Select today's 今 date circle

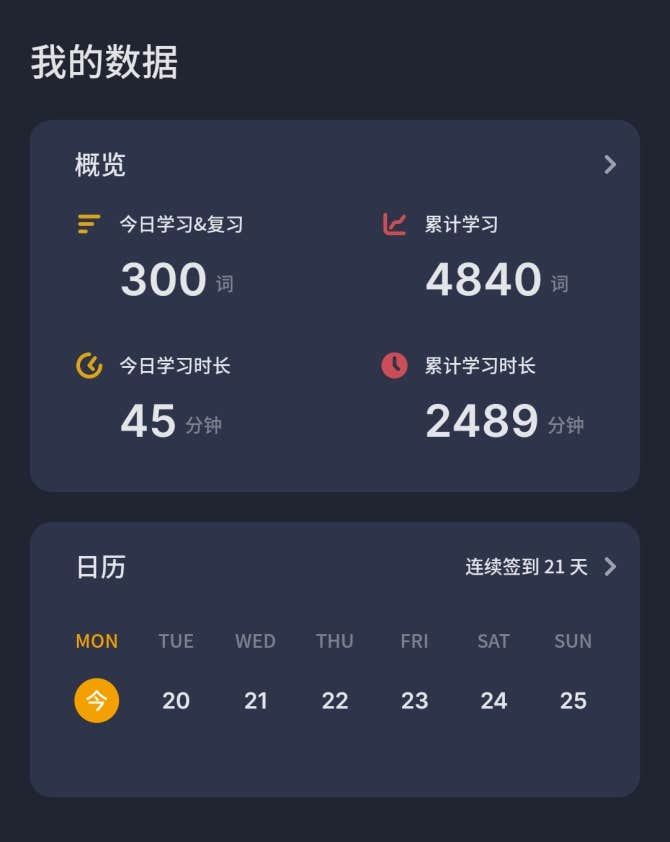(96, 700)
